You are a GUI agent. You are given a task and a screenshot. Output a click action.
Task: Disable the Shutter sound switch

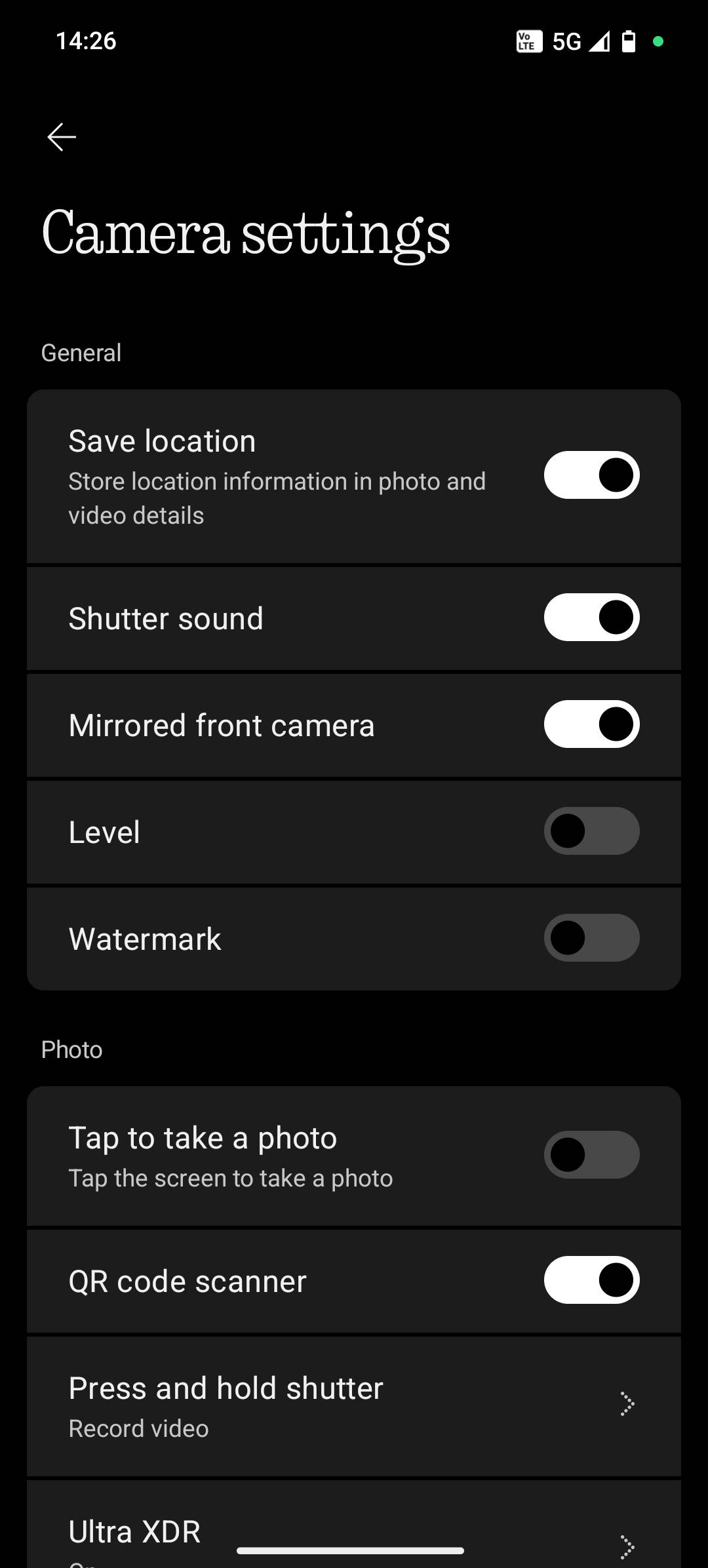(x=591, y=617)
